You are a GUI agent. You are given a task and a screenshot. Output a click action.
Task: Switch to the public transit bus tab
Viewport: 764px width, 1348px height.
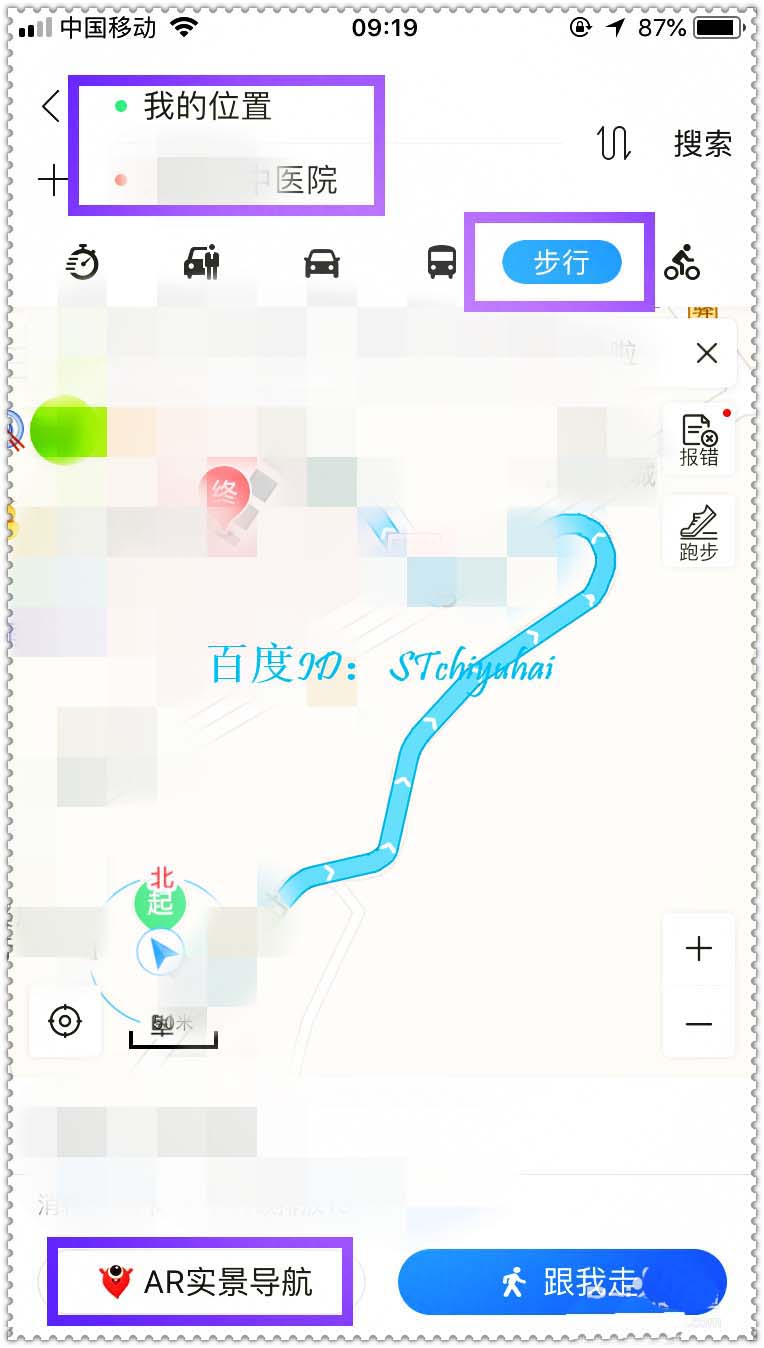[441, 263]
